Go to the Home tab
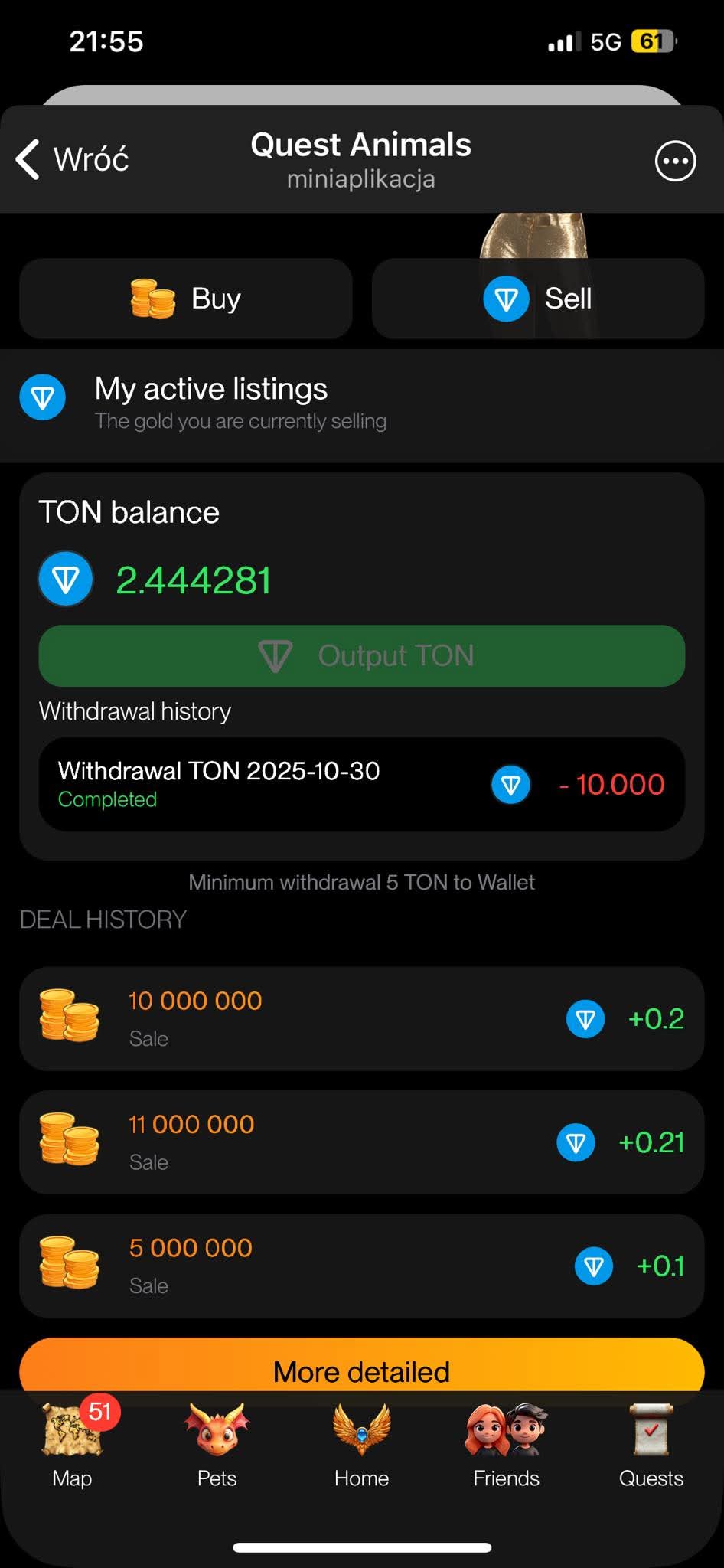Viewport: 724px width, 1568px height. 361,1444
